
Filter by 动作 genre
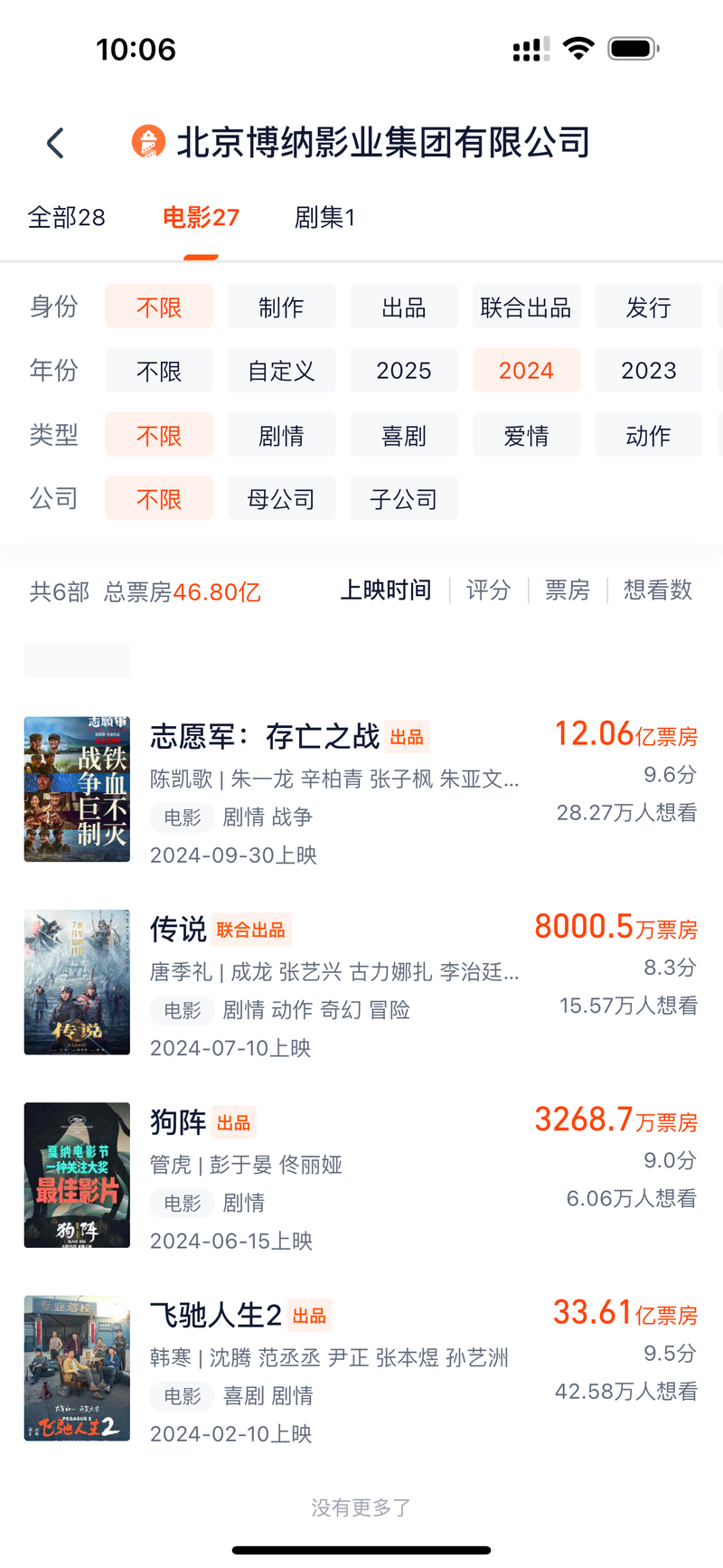click(648, 436)
